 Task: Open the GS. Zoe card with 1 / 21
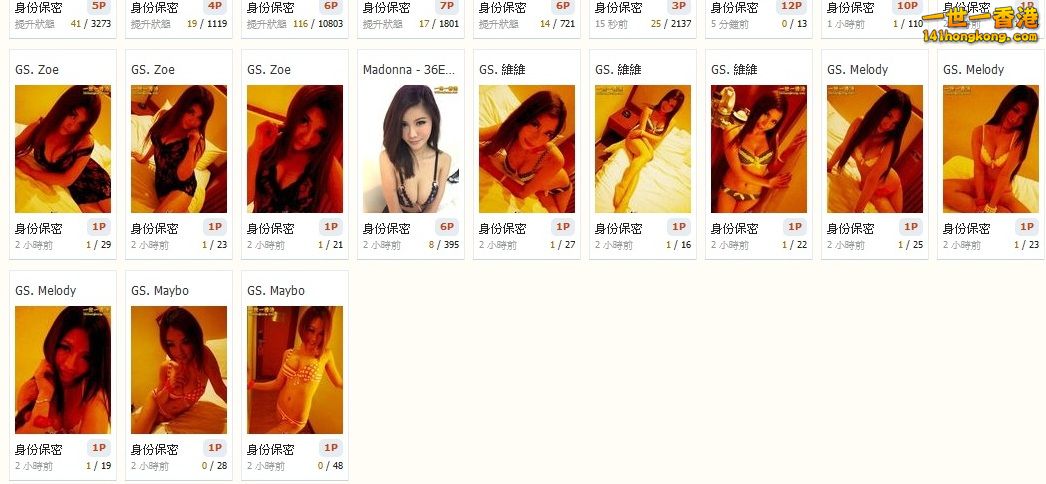[295, 149]
